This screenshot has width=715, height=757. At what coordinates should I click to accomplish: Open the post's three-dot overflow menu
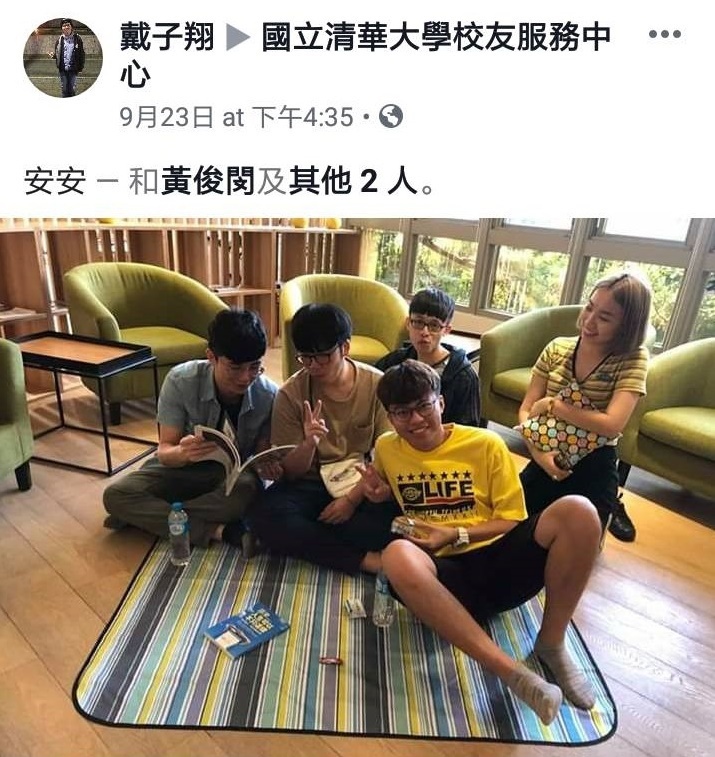664,35
